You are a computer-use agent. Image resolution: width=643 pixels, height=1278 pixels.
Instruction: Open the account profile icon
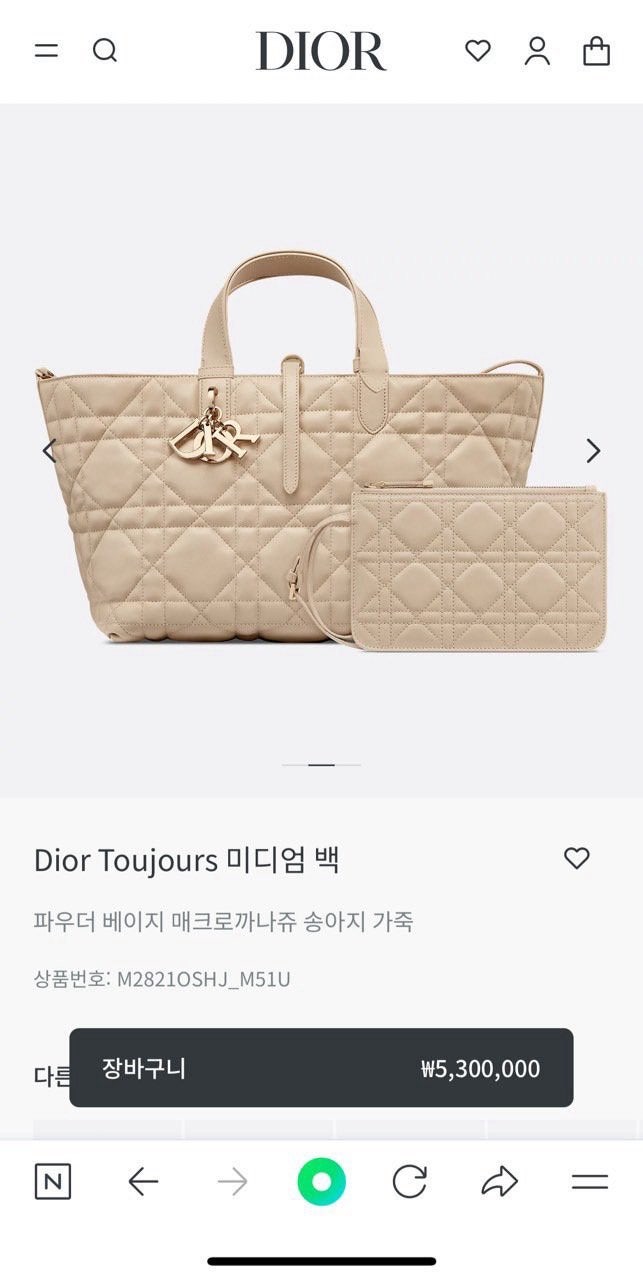[537, 51]
